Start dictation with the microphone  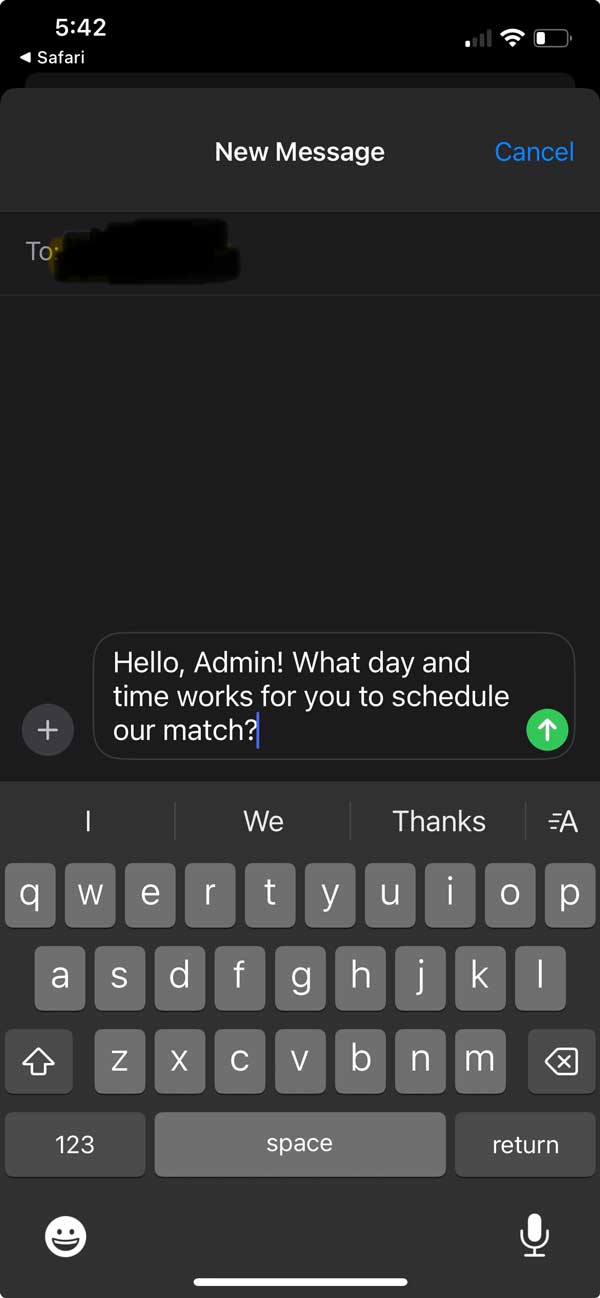[534, 1235]
